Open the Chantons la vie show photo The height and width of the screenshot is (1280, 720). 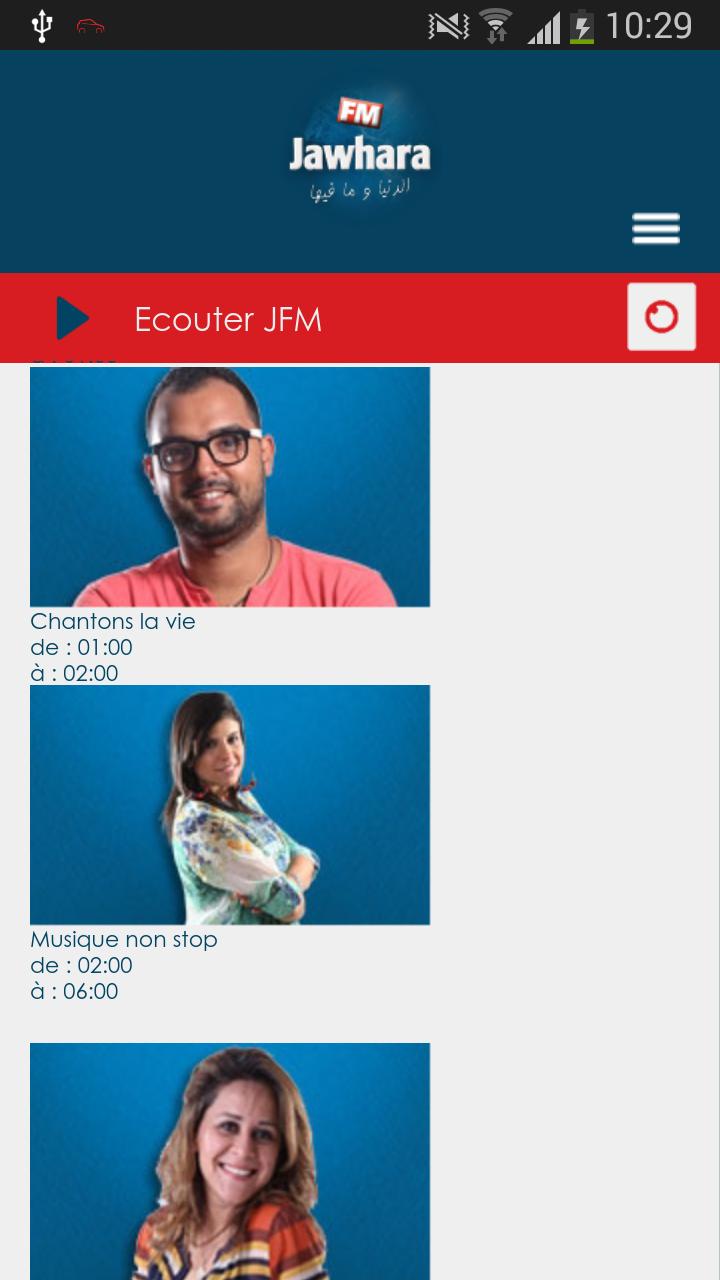click(230, 487)
